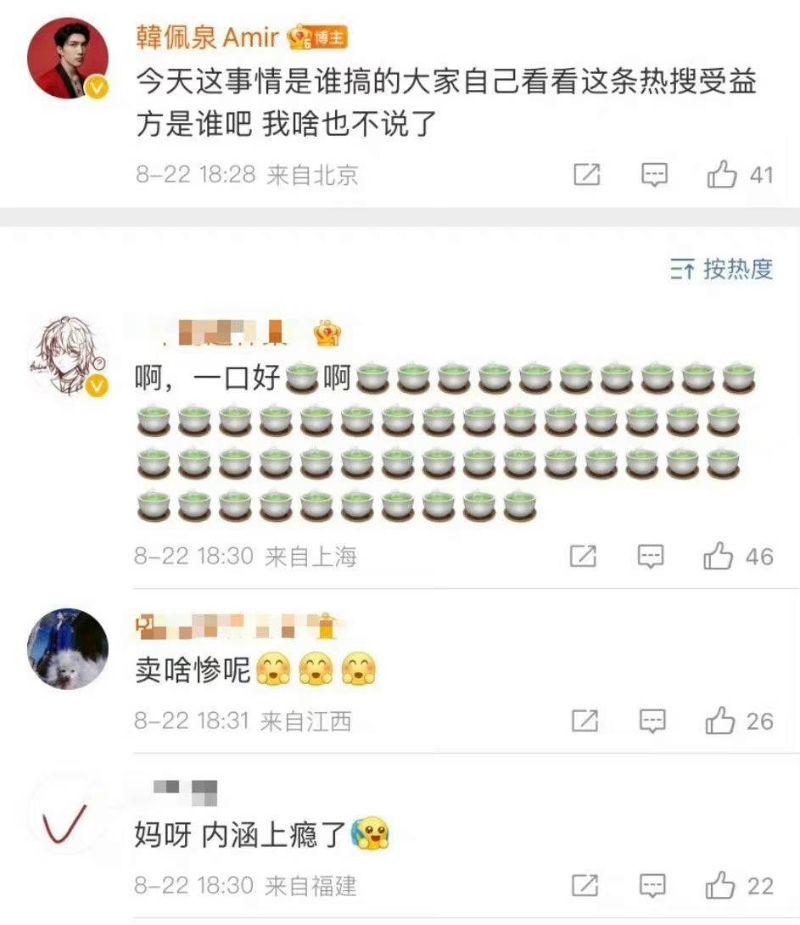Image resolution: width=800 pixels, height=925 pixels.
Task: Share the tea-cup emoji comment from 上海
Action: [583, 555]
